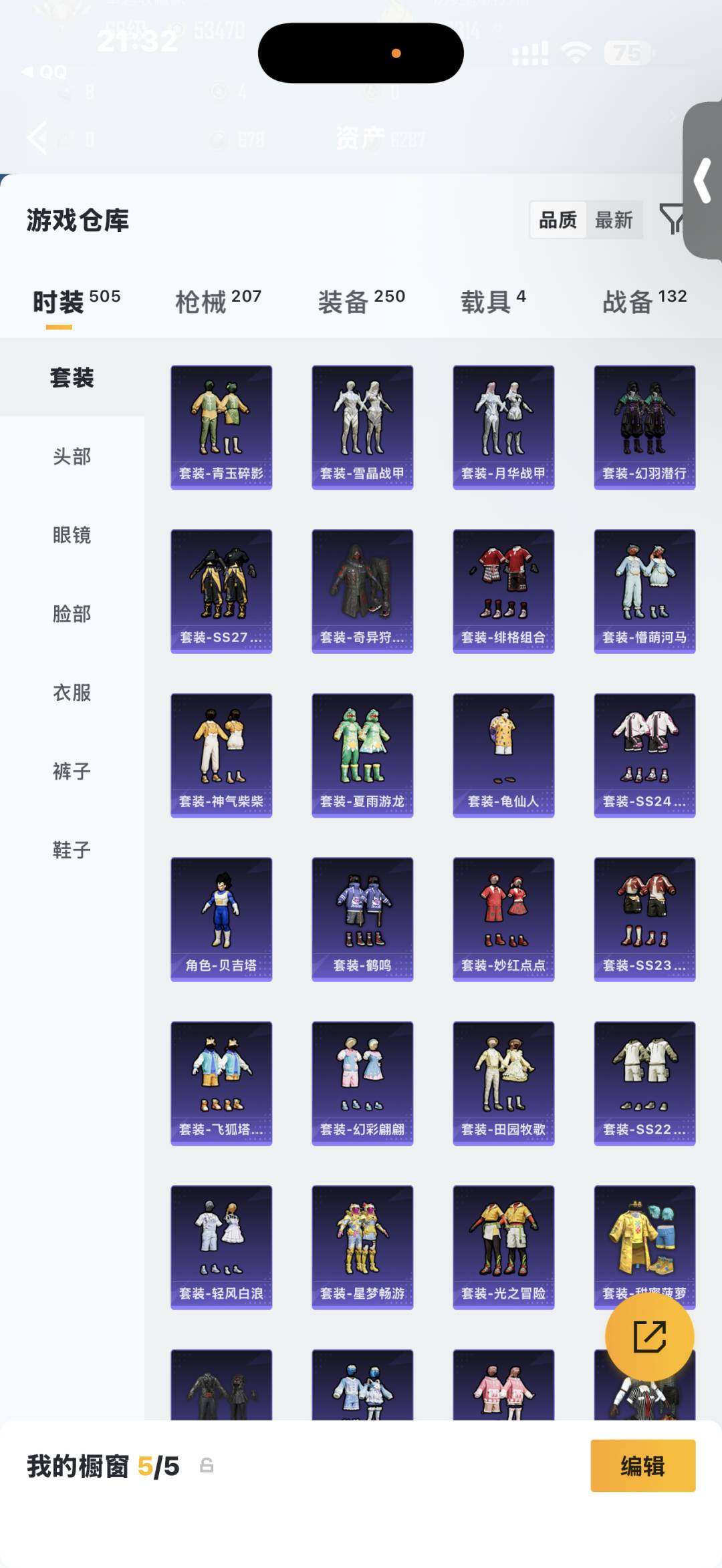This screenshot has width=722, height=1568.
Task: Switch to the 载具 tab
Action: click(x=493, y=301)
